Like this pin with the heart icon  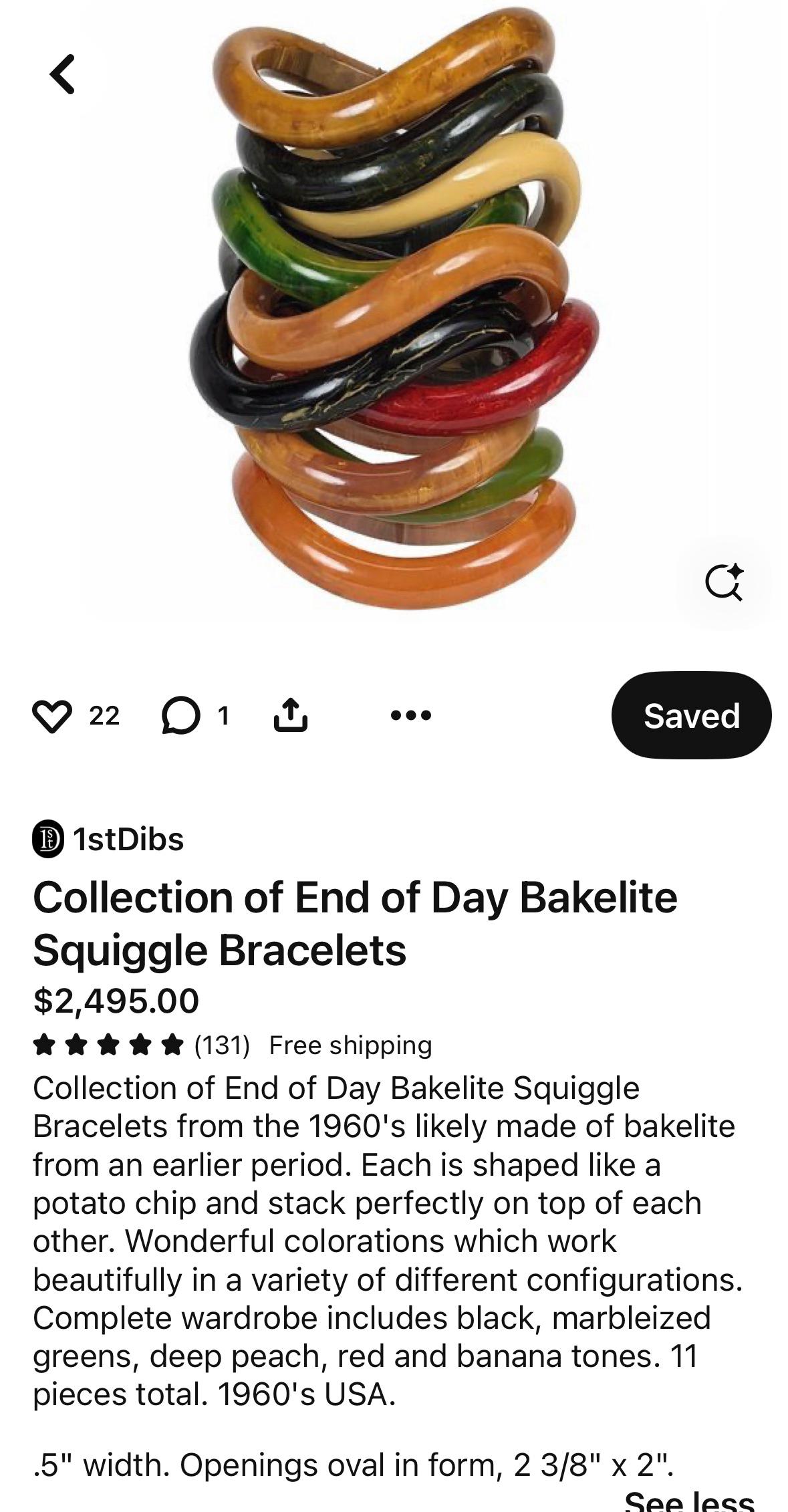[52, 716]
